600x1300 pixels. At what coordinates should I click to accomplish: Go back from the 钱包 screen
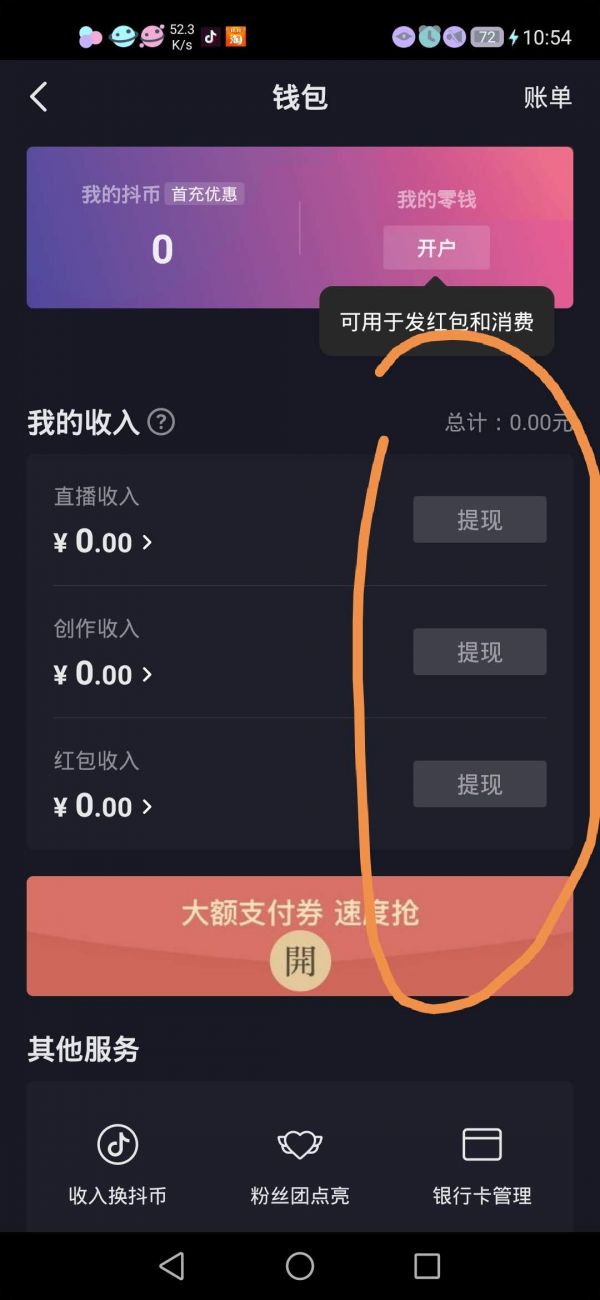tap(39, 97)
